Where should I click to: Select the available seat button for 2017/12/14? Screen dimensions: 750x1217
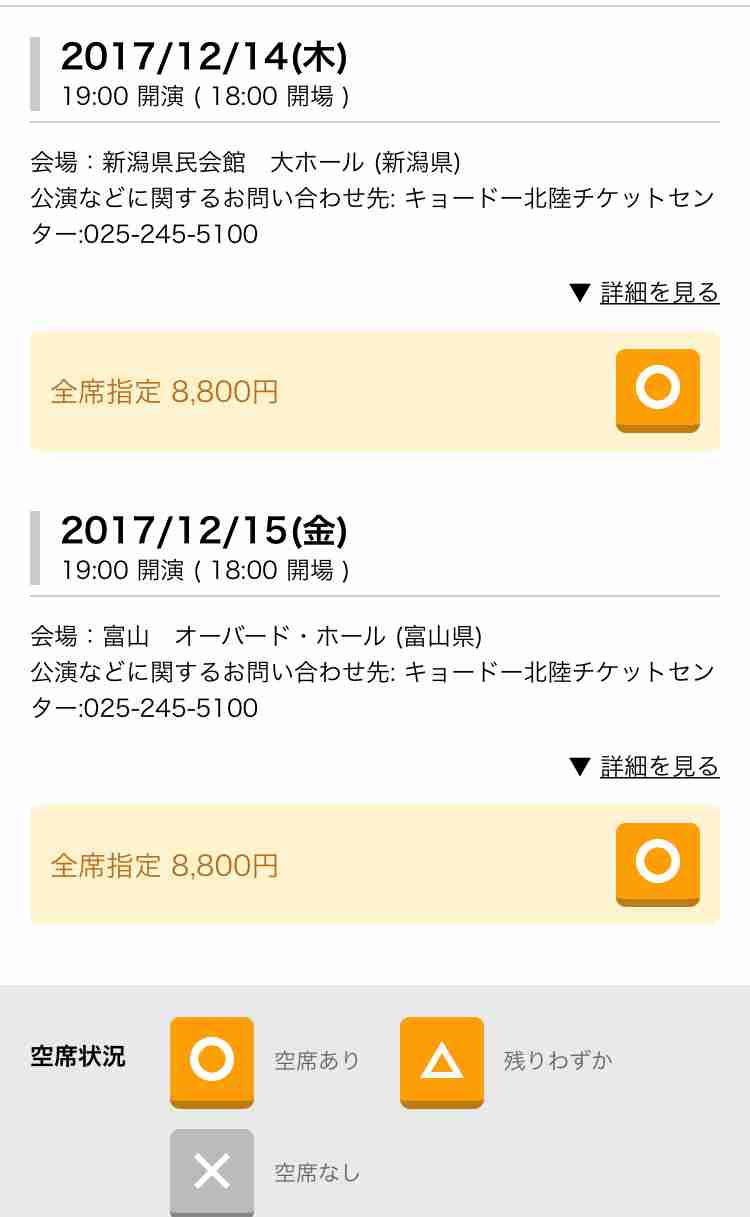coord(658,391)
